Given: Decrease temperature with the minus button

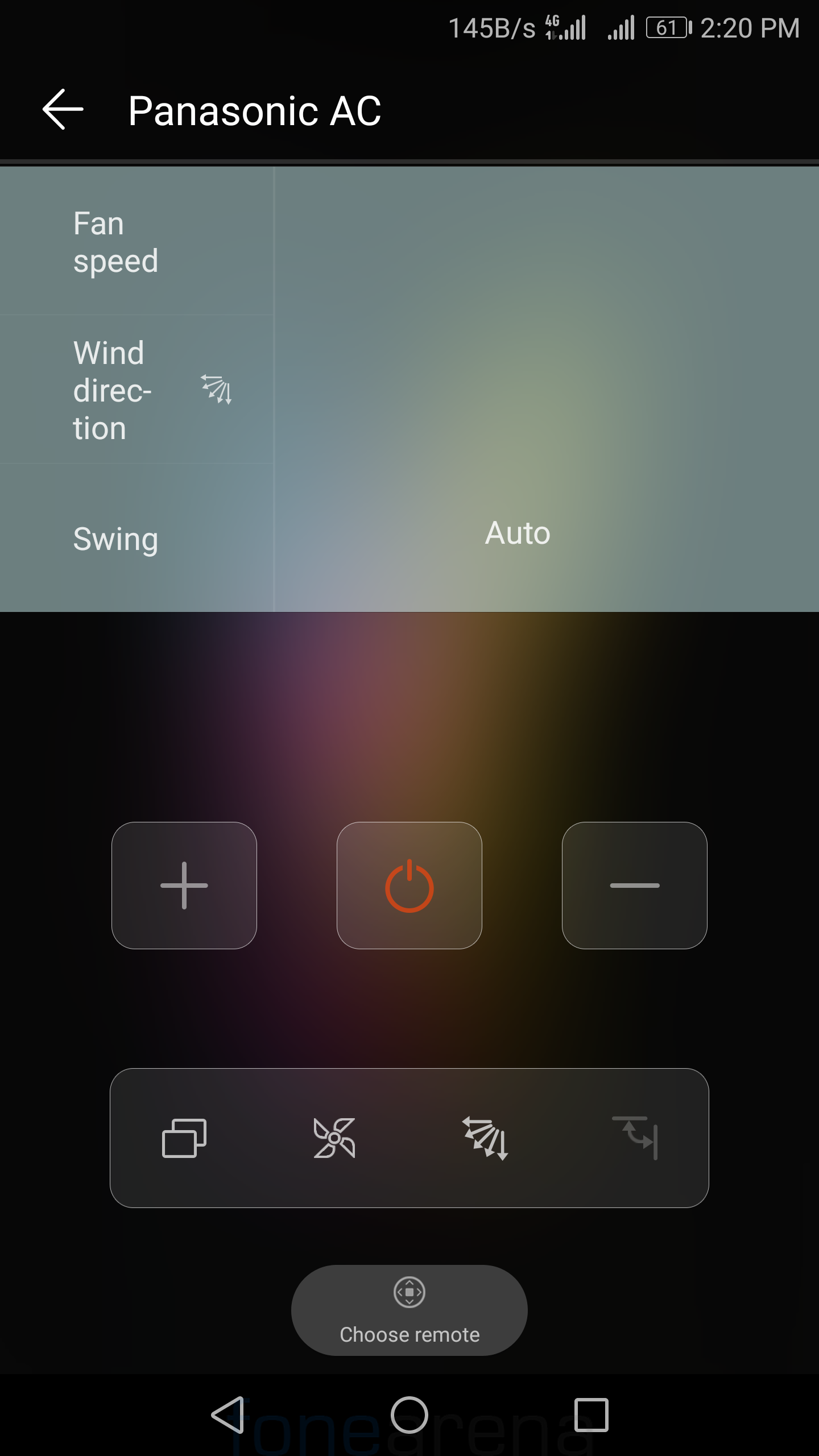Looking at the screenshot, I should coord(634,886).
